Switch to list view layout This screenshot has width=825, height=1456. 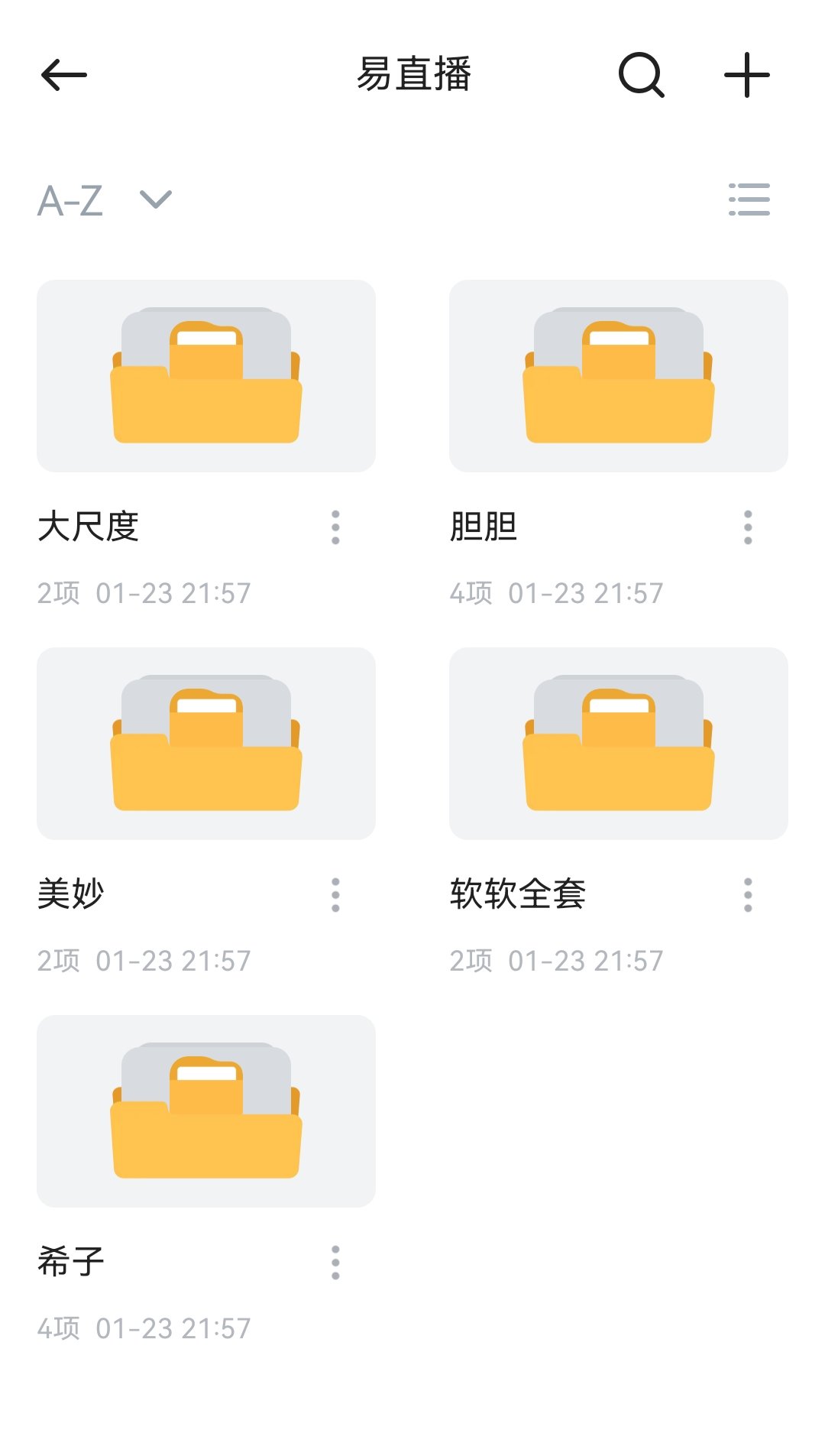click(749, 200)
